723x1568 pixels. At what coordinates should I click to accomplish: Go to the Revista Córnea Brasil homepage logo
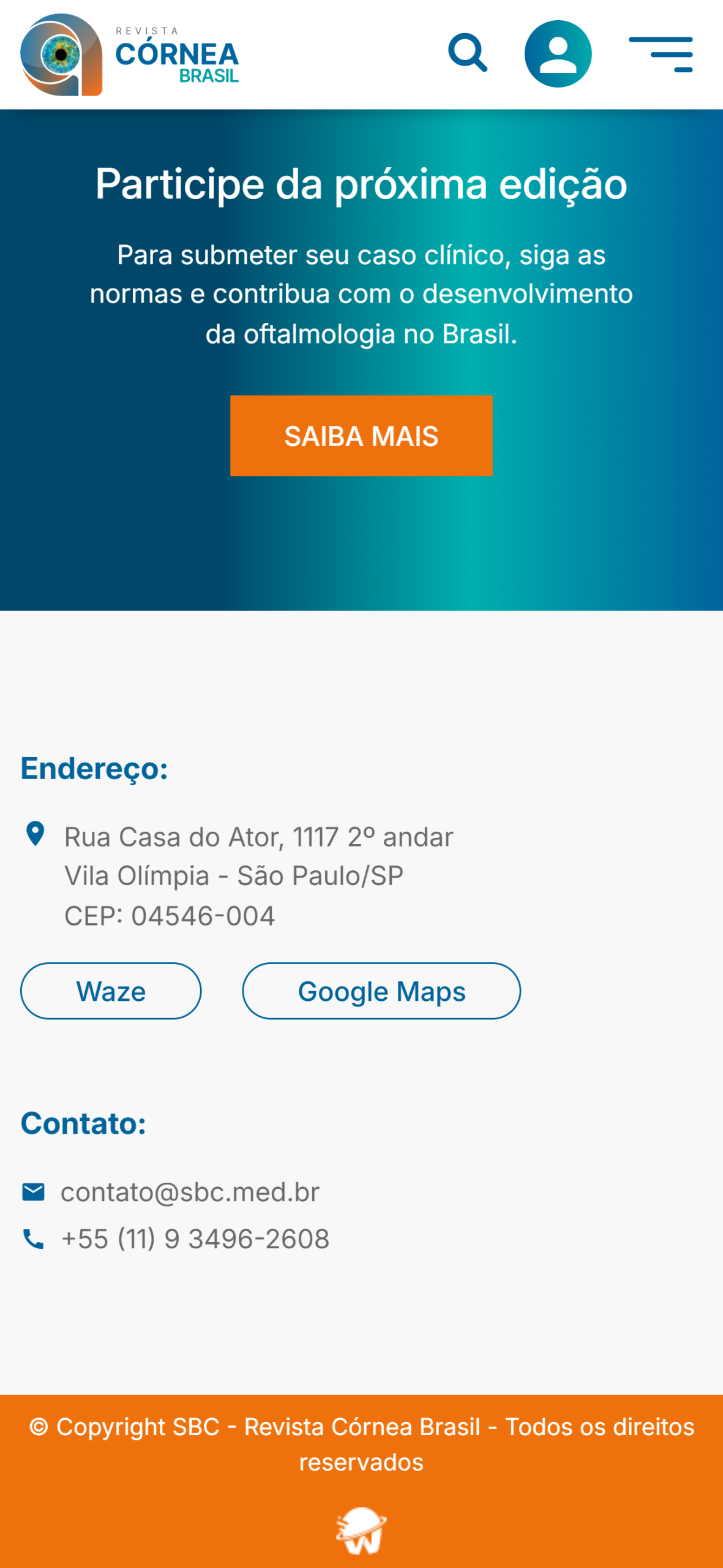[130, 55]
